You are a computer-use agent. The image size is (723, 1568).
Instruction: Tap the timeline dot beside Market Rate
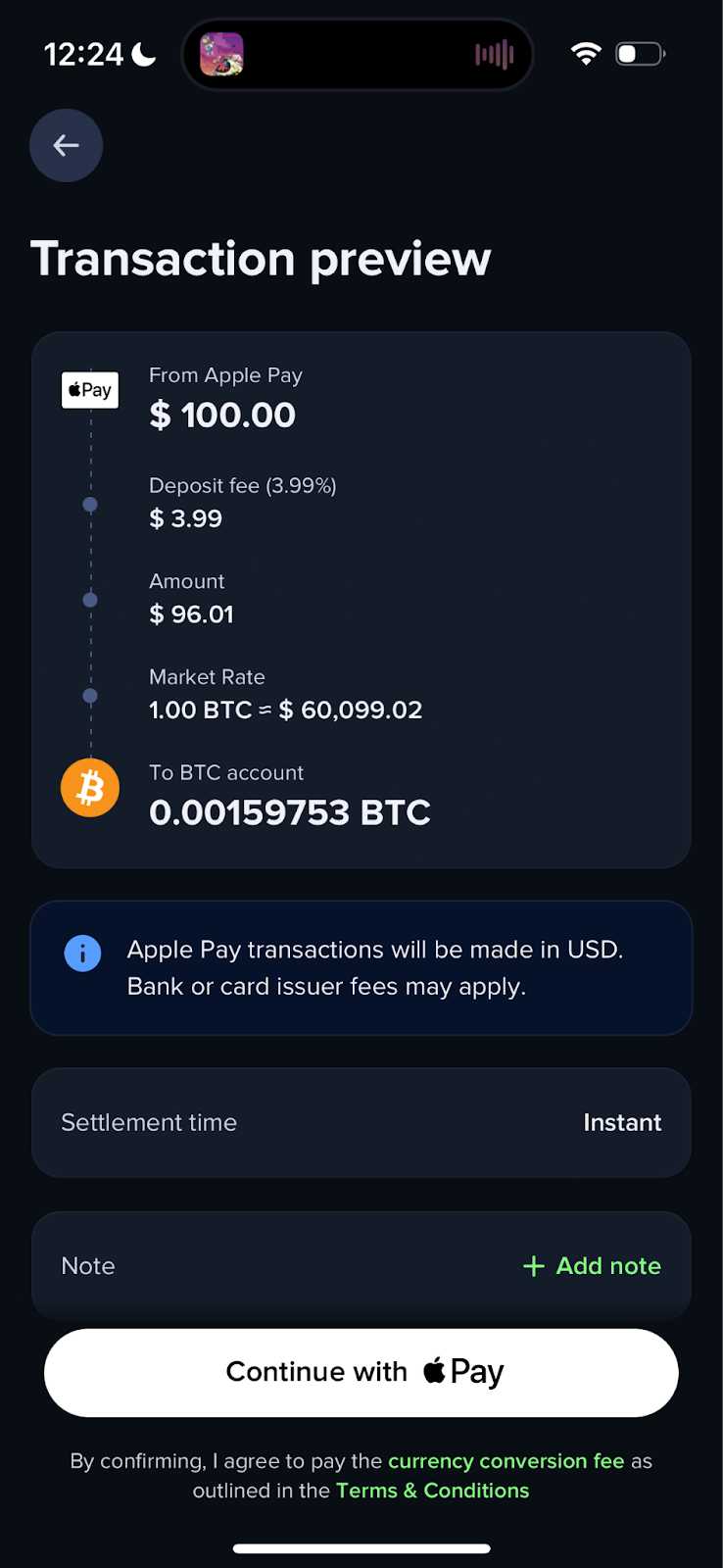click(89, 695)
